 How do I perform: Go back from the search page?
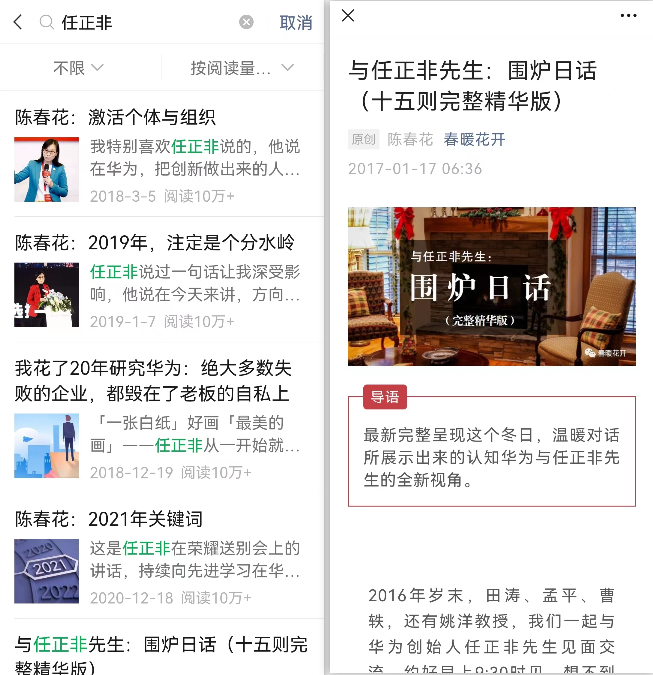click(17, 22)
